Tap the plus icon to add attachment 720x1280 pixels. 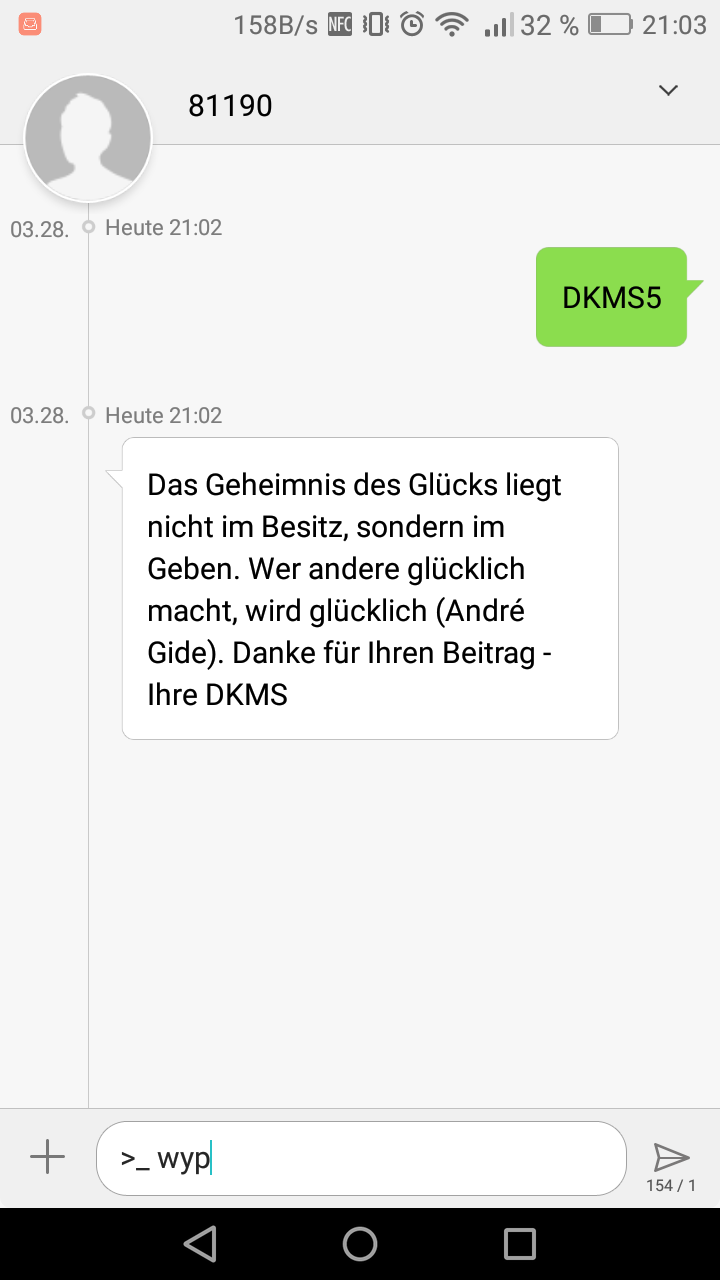(47, 1158)
